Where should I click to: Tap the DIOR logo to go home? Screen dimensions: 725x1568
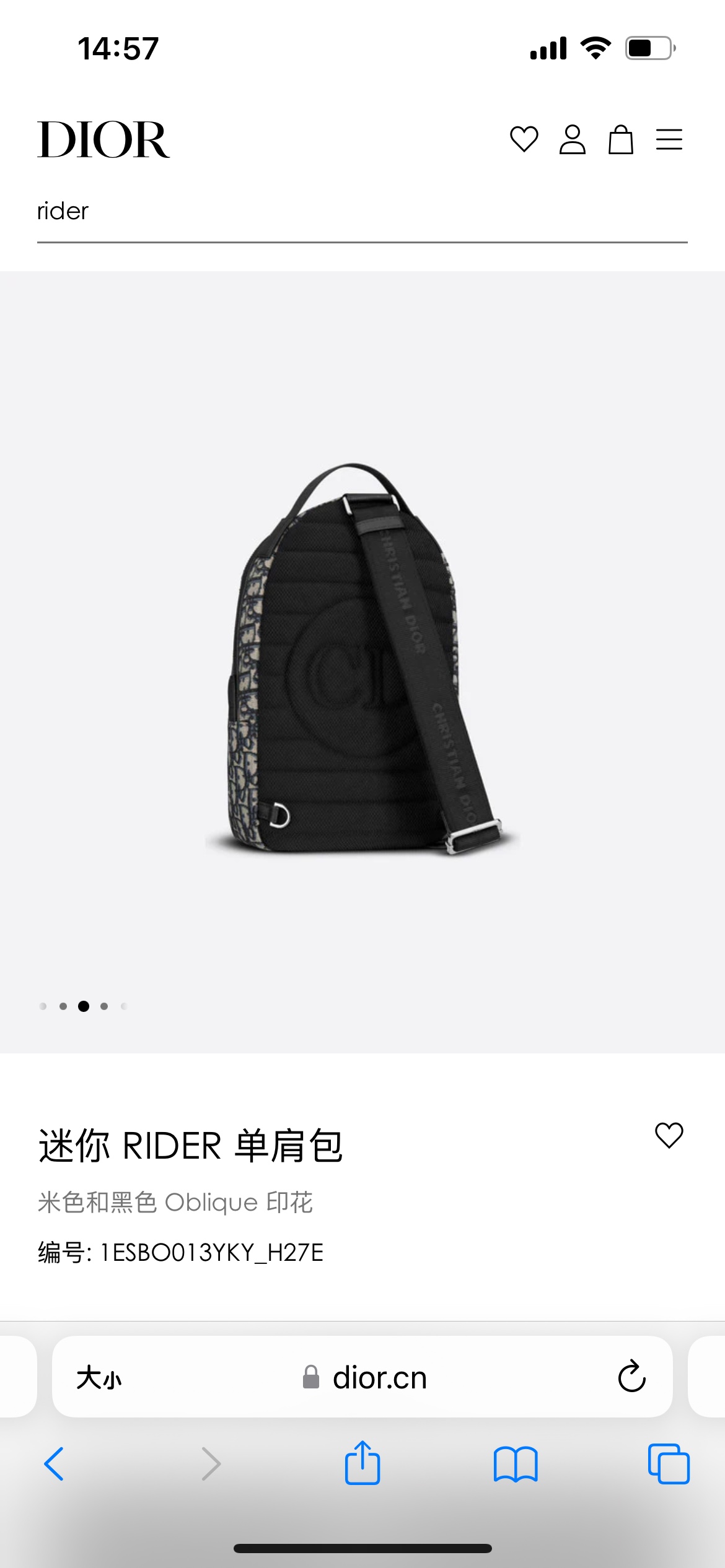coord(103,140)
